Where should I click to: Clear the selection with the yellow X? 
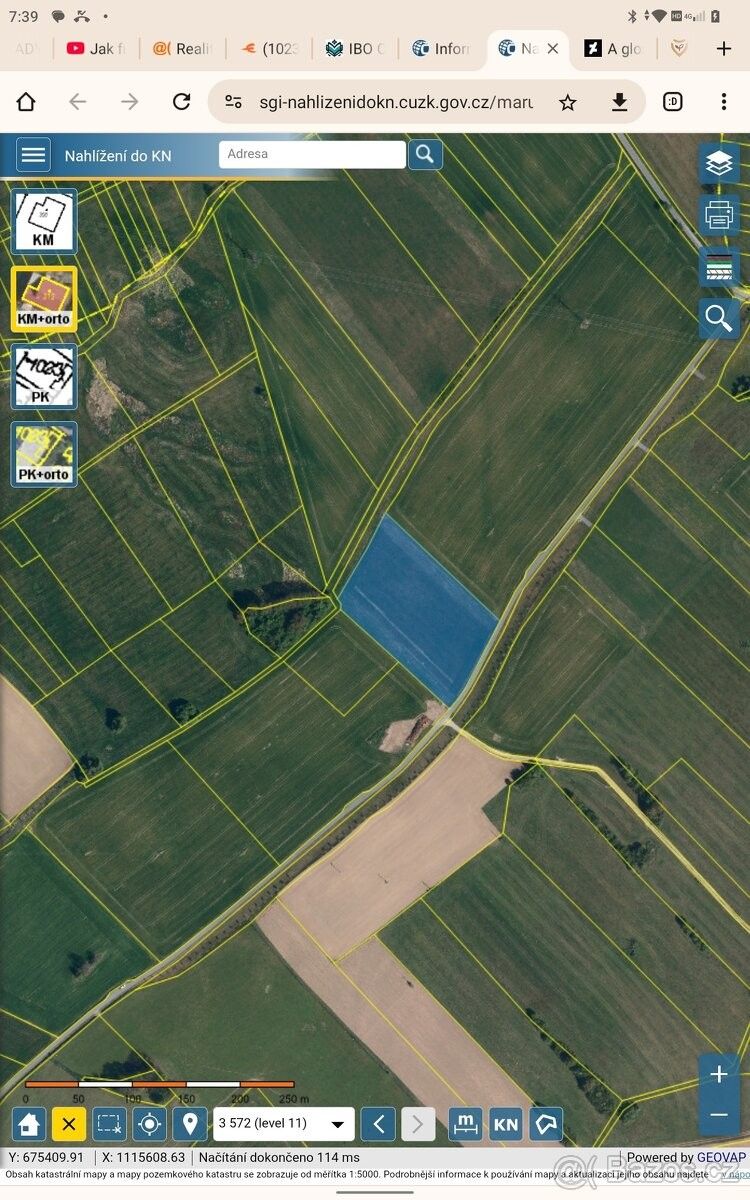click(68, 1124)
